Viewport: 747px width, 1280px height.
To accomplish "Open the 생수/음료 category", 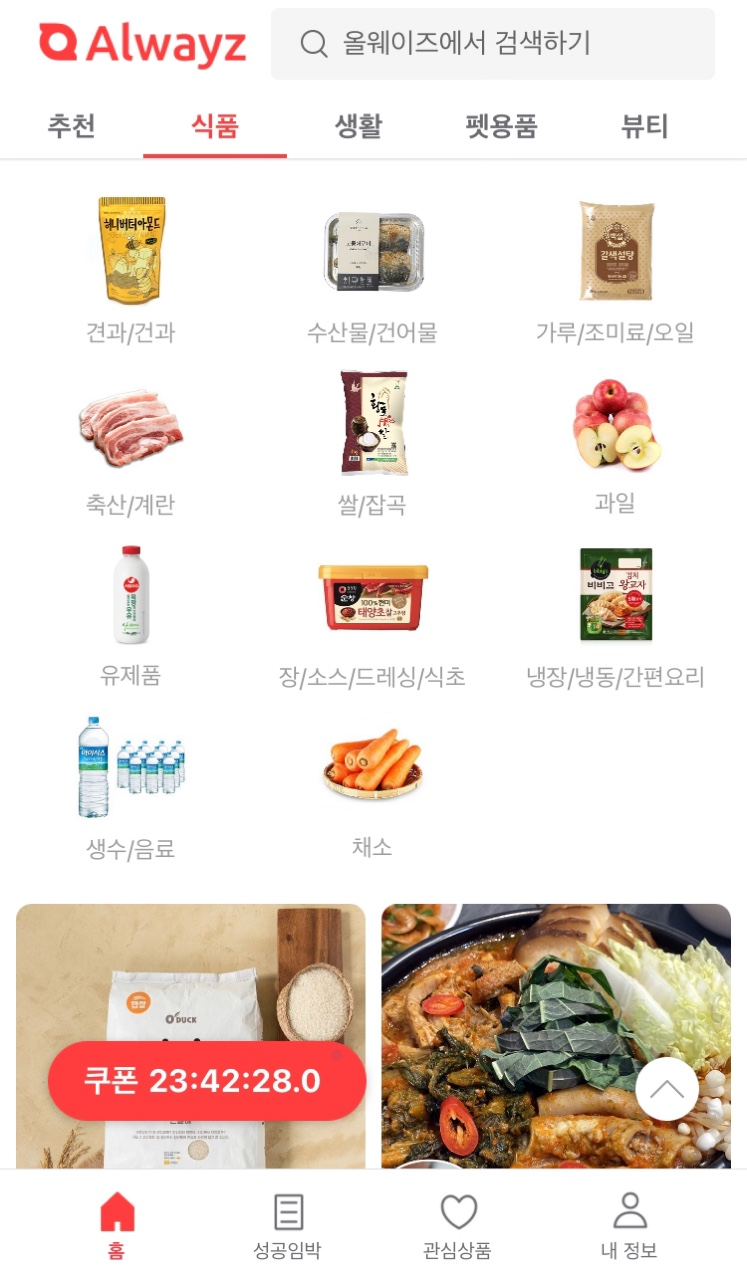I will click(131, 788).
